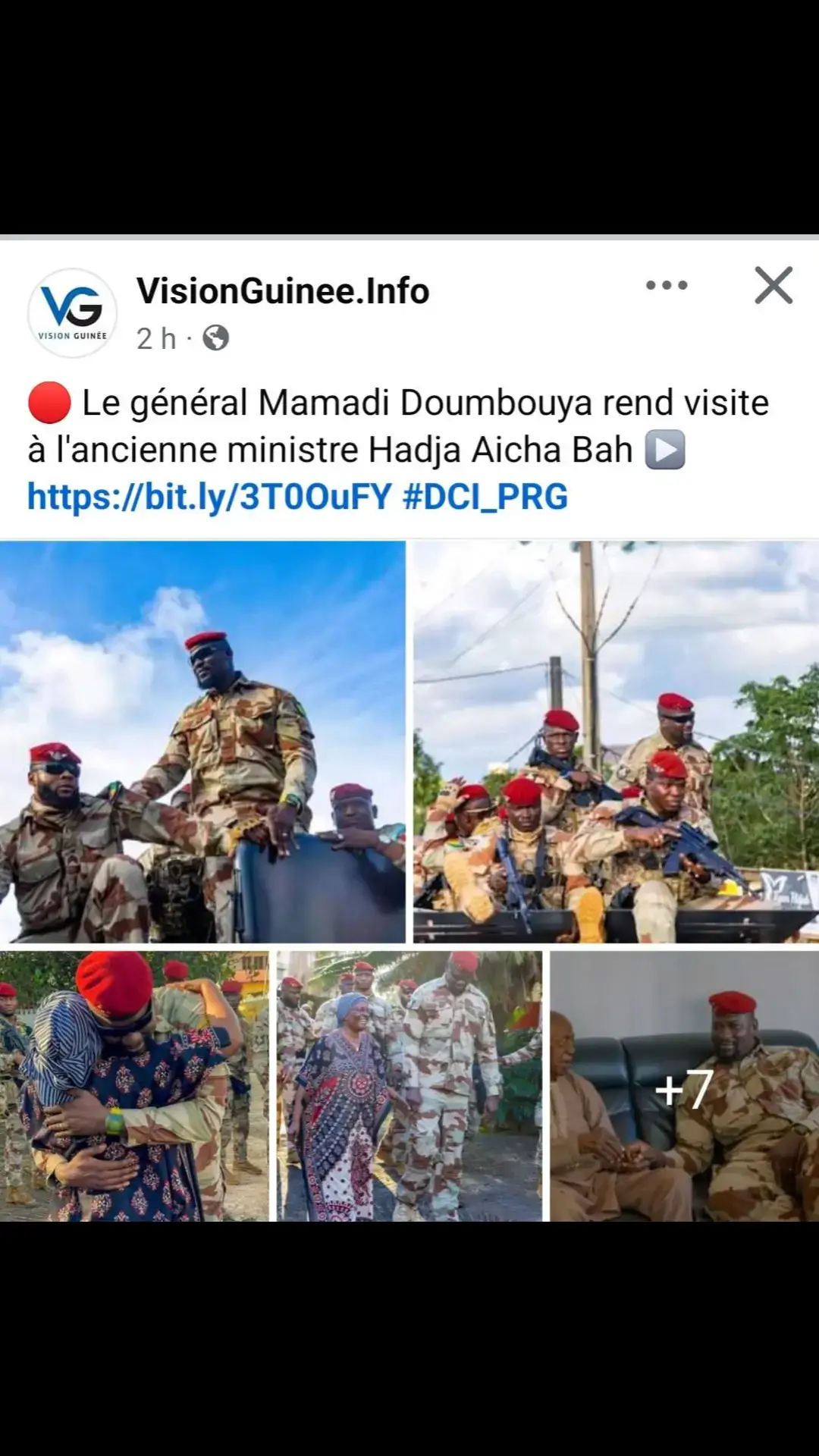The height and width of the screenshot is (1456, 819).
Task: Open the photo of armed soldiers on a vehicle
Action: point(616,742)
